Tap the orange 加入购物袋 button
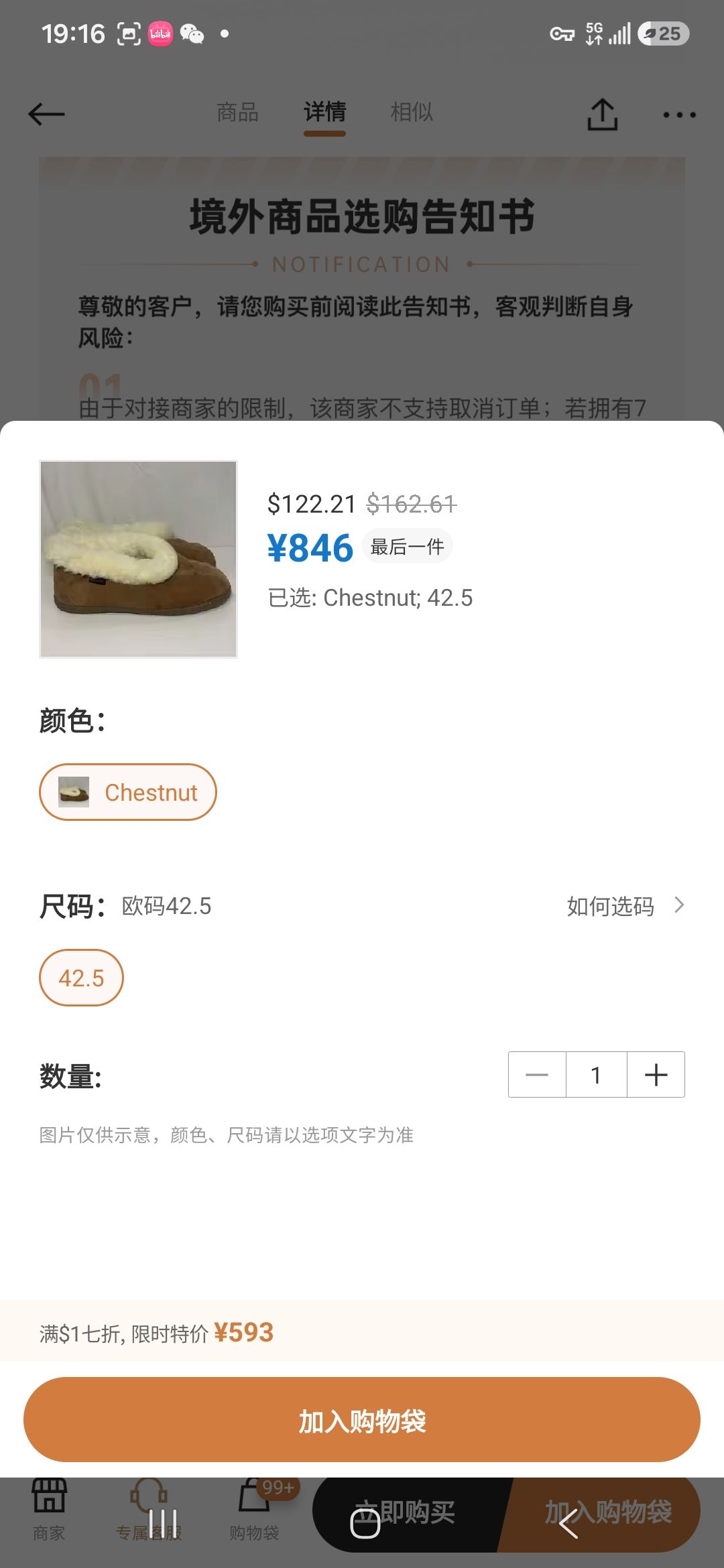Screen dimensions: 724x1568 tap(362, 1419)
